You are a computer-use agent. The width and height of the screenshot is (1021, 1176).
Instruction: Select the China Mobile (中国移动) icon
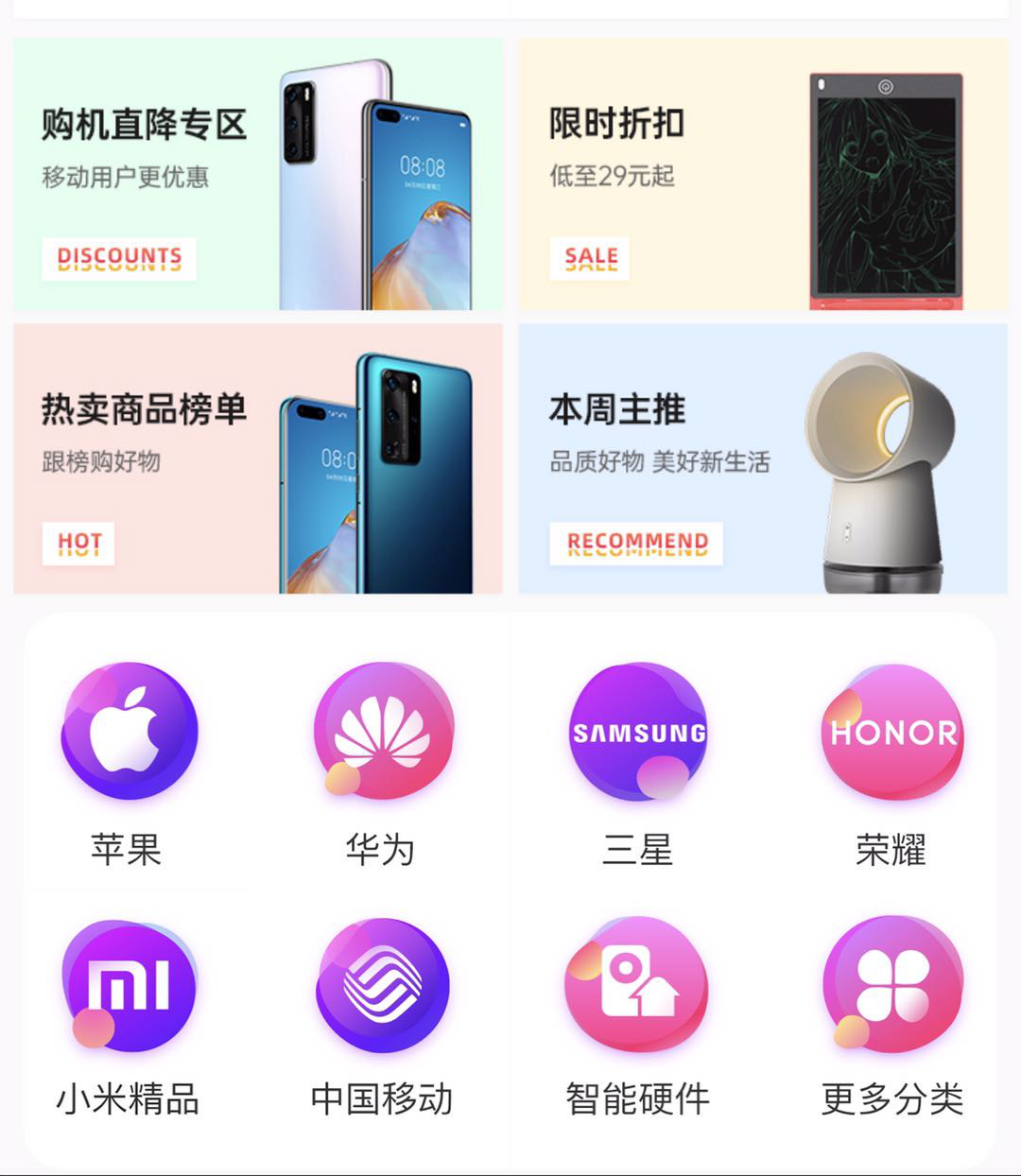click(x=383, y=986)
